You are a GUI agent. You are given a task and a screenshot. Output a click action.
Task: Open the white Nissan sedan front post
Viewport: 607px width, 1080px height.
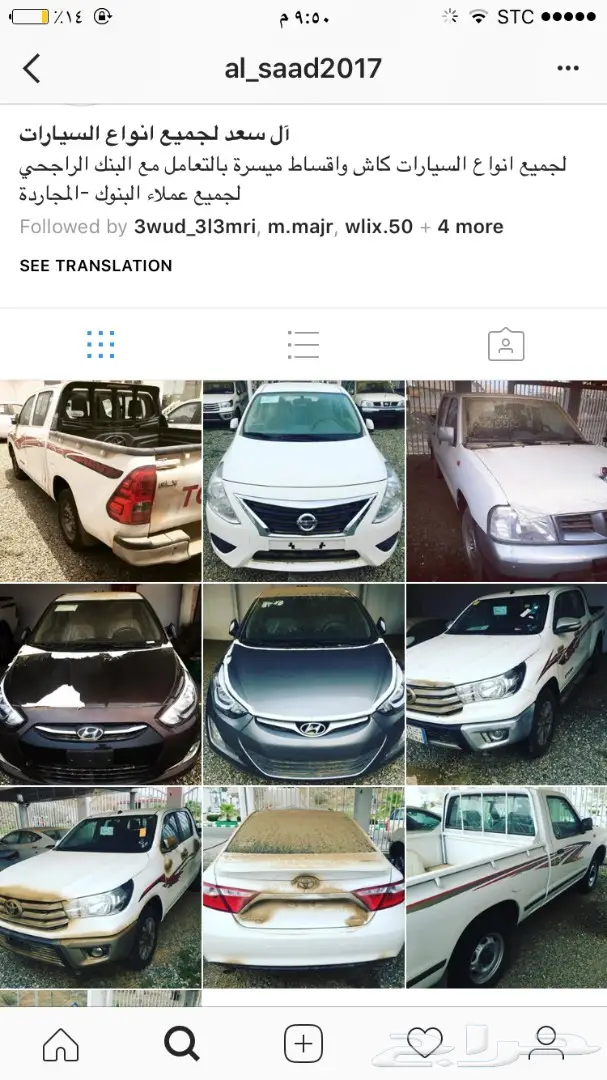tap(303, 480)
